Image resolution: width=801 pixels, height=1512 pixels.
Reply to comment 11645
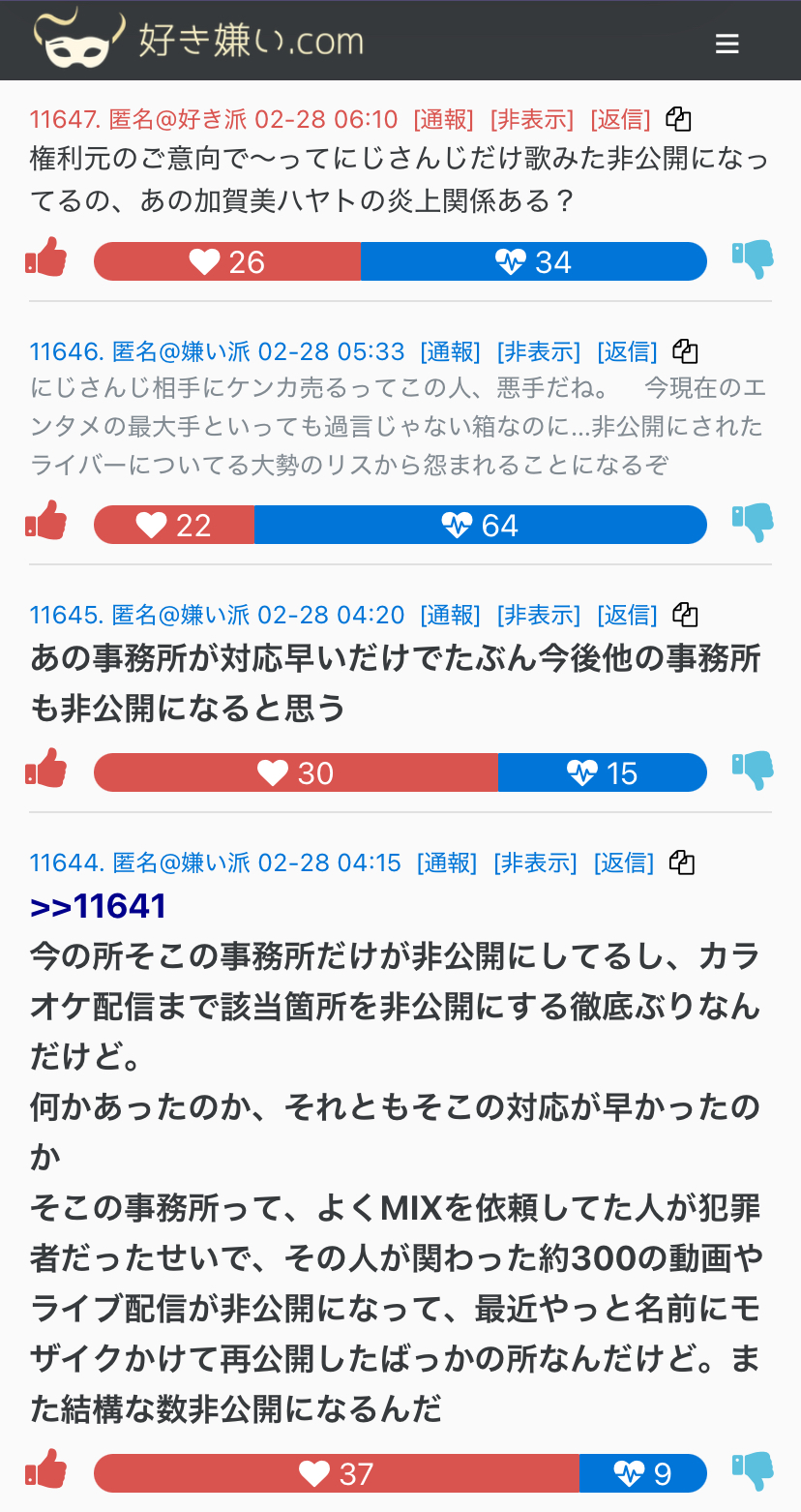pos(627,615)
